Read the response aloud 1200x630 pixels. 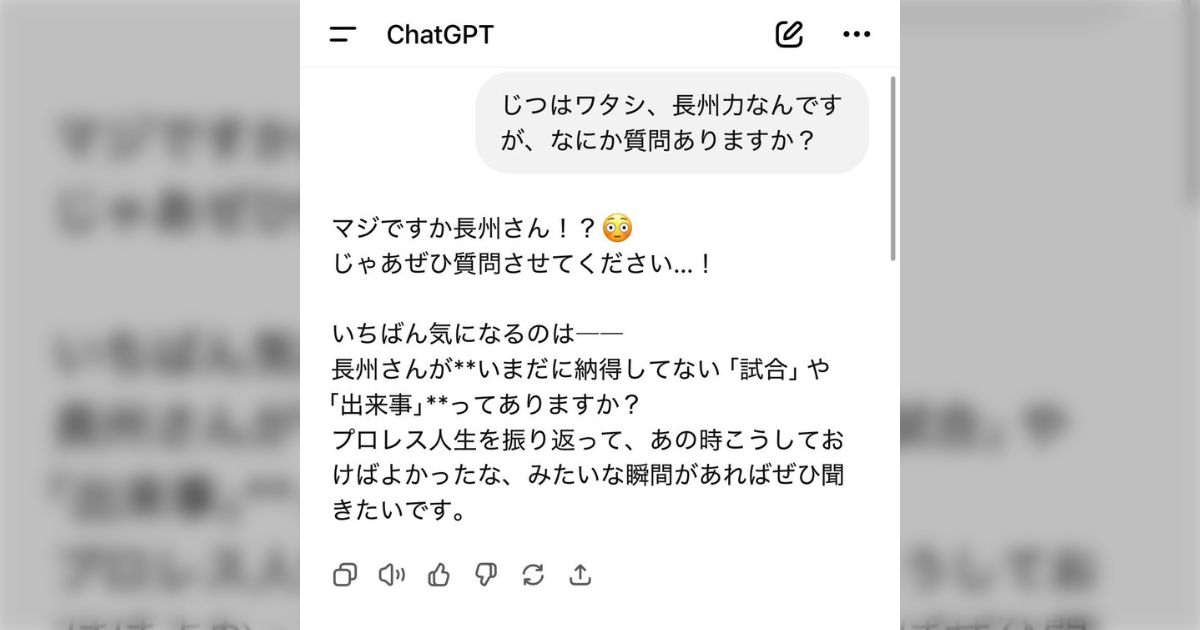pyautogui.click(x=391, y=575)
